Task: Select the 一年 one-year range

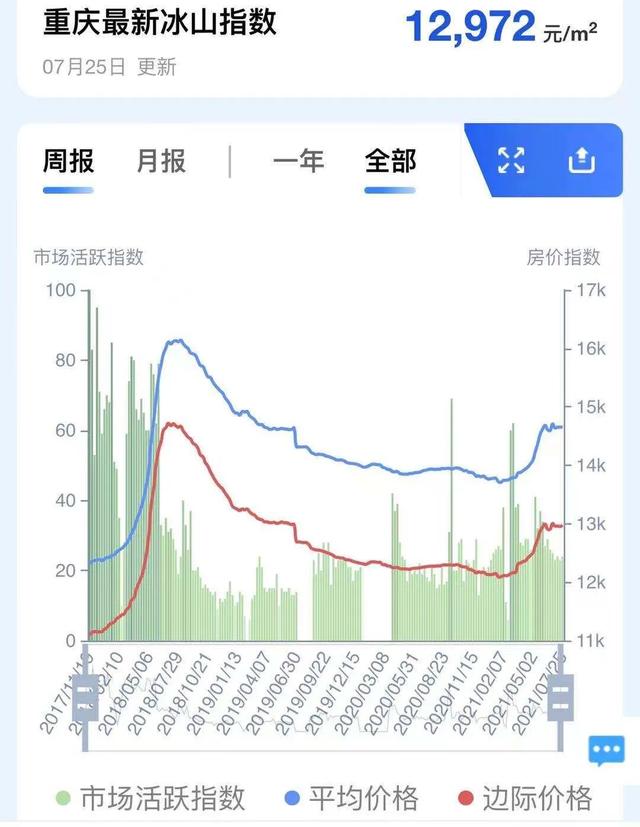Action: pos(298,161)
